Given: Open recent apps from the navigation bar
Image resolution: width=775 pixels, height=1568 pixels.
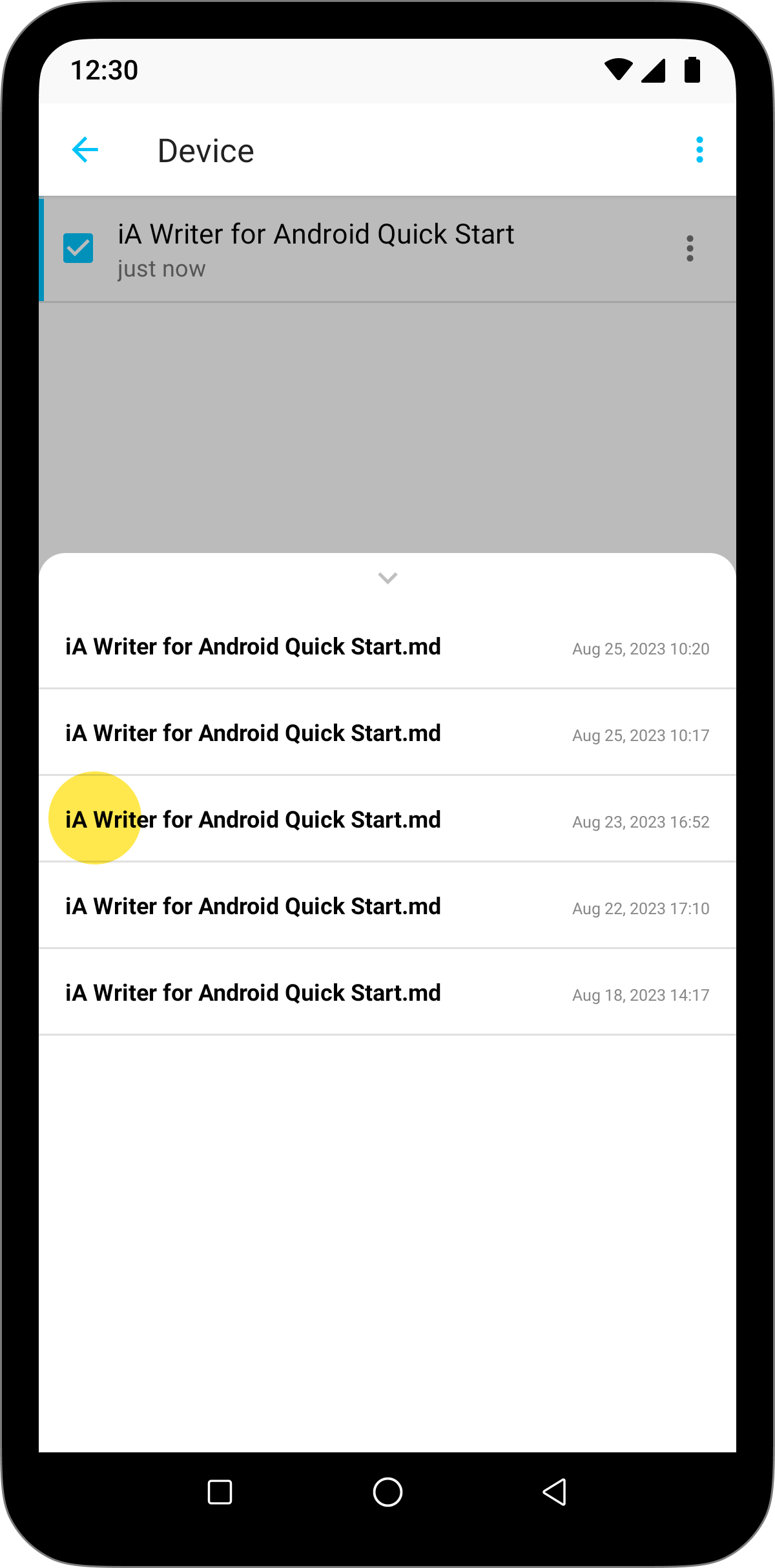Looking at the screenshot, I should 220,1492.
